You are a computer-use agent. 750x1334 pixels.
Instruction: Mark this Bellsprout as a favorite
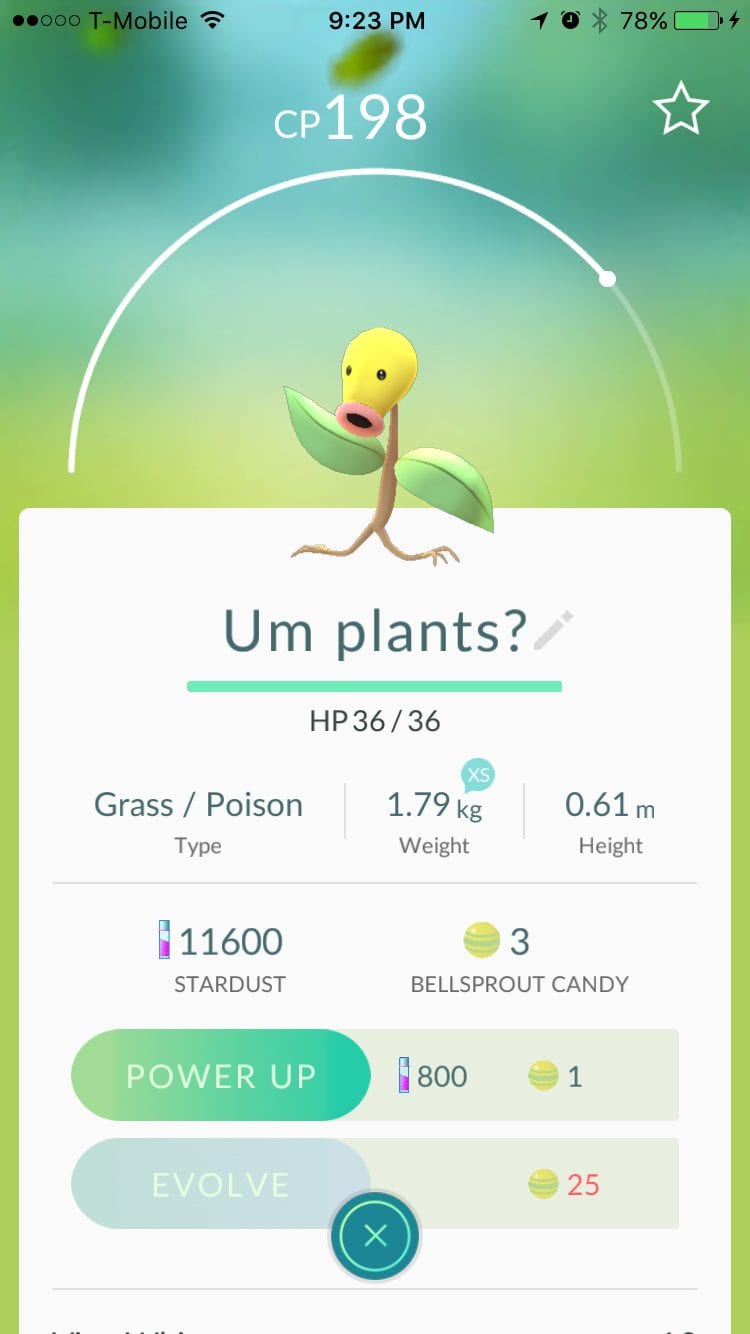pyautogui.click(x=681, y=108)
